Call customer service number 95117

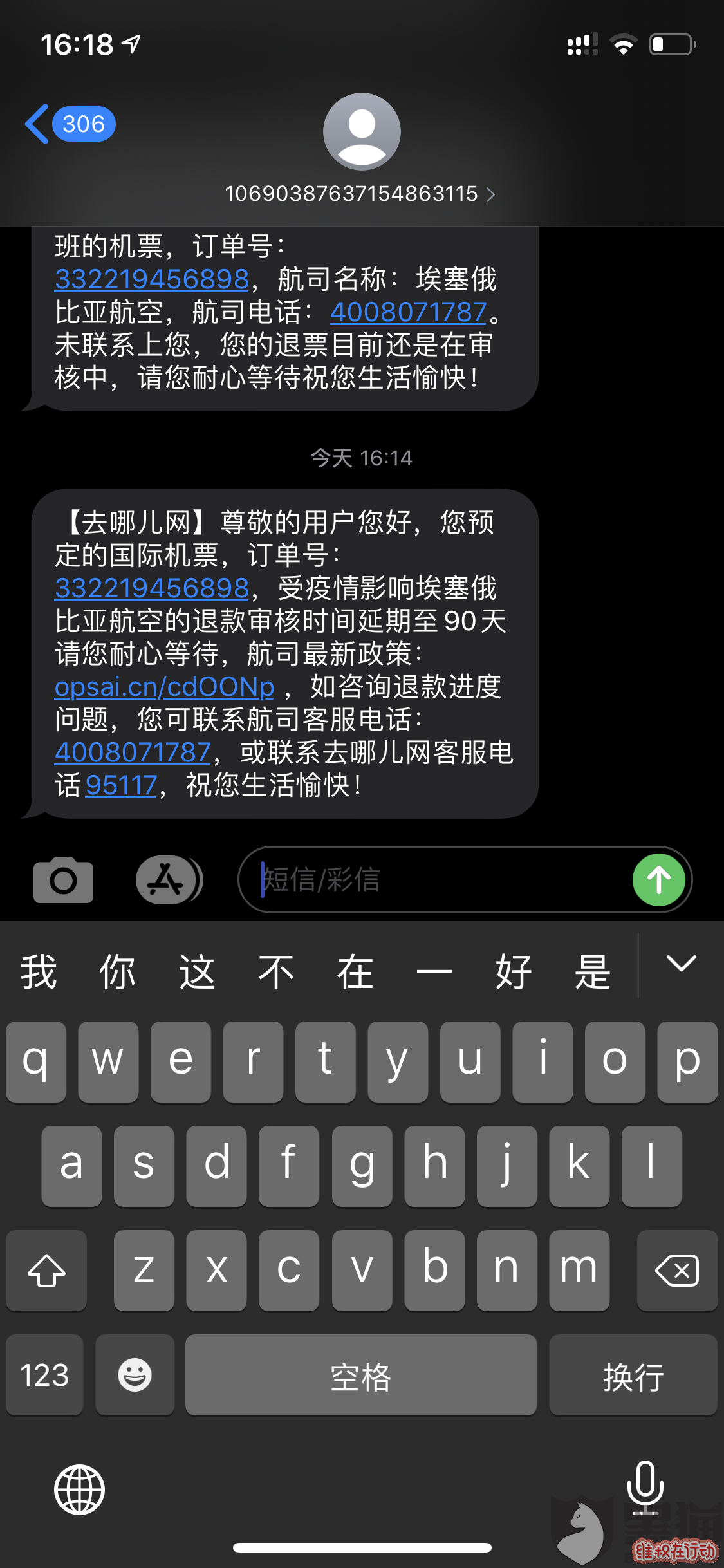tap(121, 785)
